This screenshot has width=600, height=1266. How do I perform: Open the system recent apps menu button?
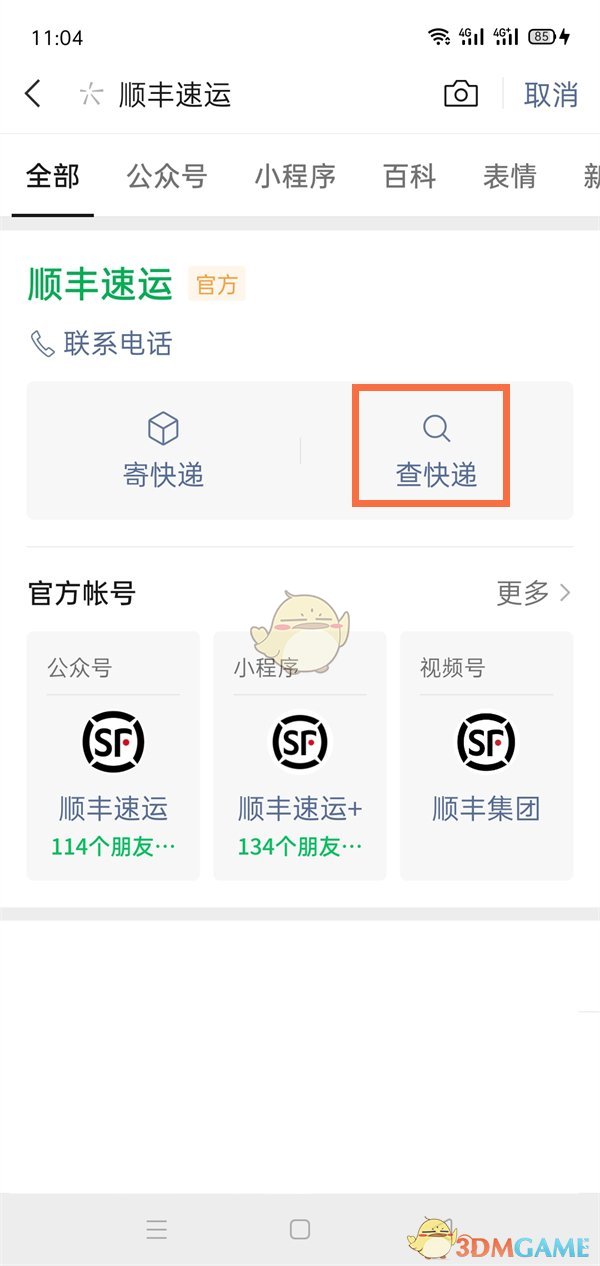(156, 1230)
